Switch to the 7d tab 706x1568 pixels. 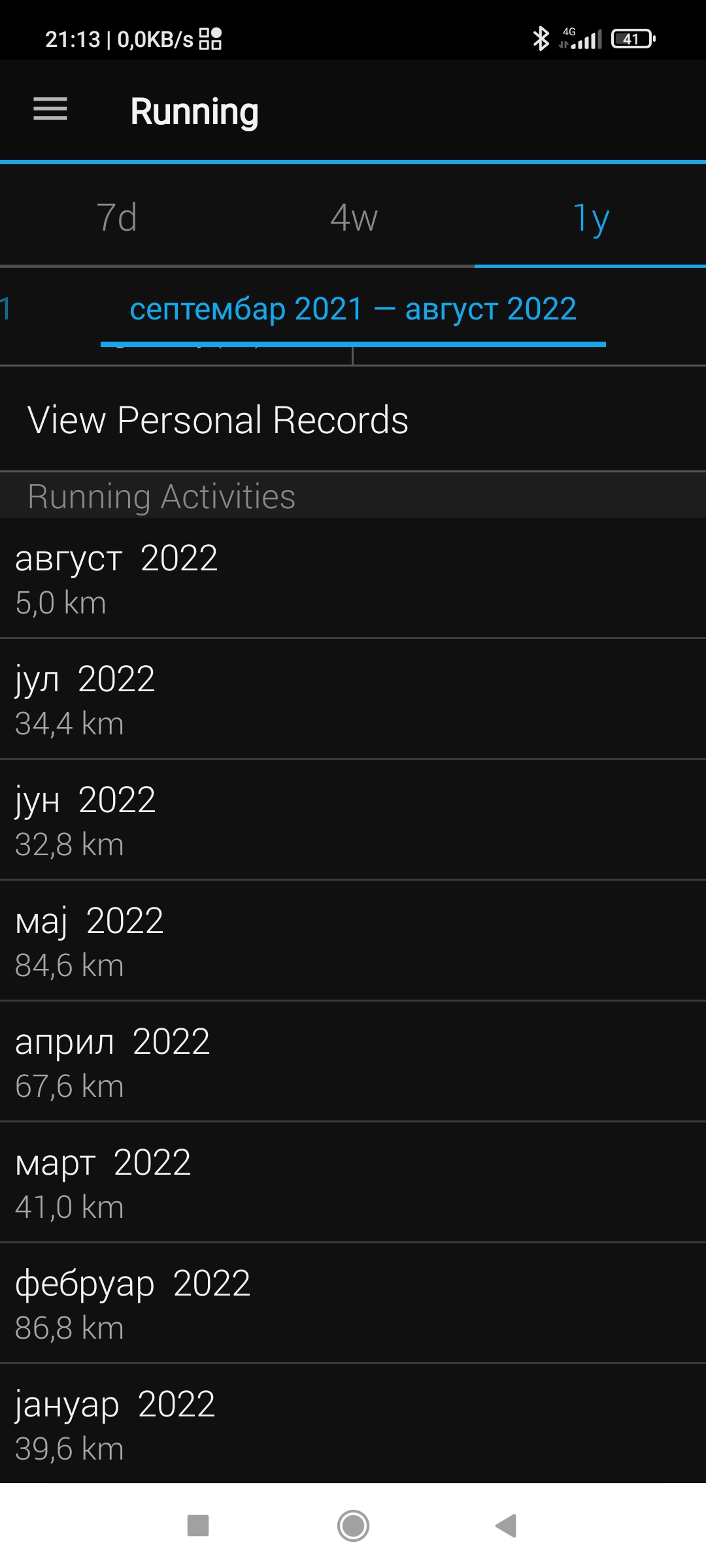click(118, 218)
